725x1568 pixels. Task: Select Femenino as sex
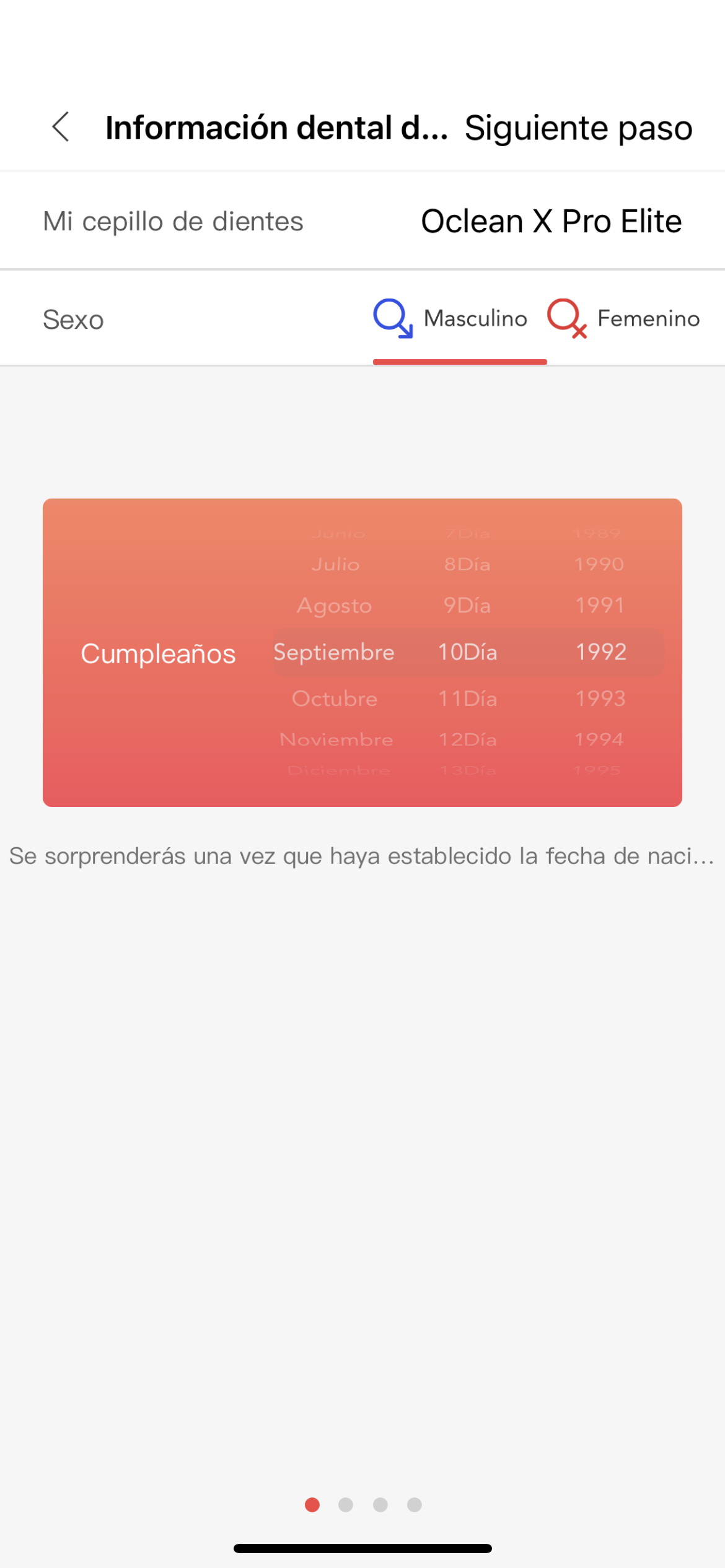623,319
